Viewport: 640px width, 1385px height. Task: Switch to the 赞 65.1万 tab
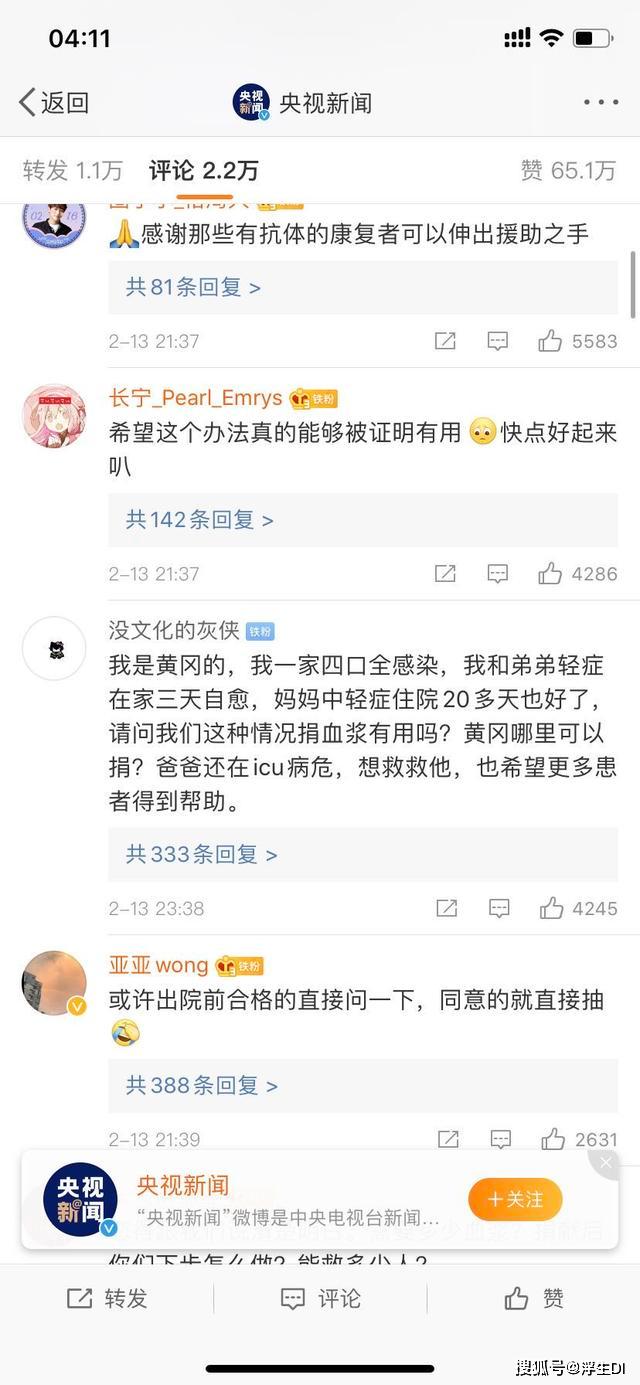[568, 171]
